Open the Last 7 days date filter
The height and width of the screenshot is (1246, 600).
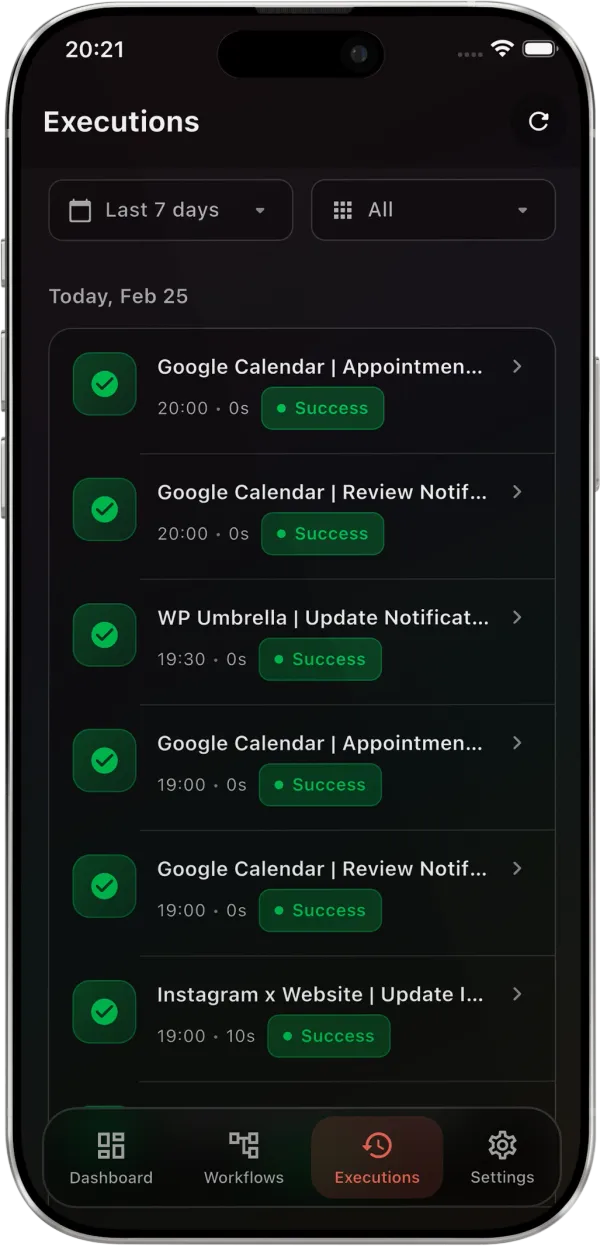pos(171,210)
